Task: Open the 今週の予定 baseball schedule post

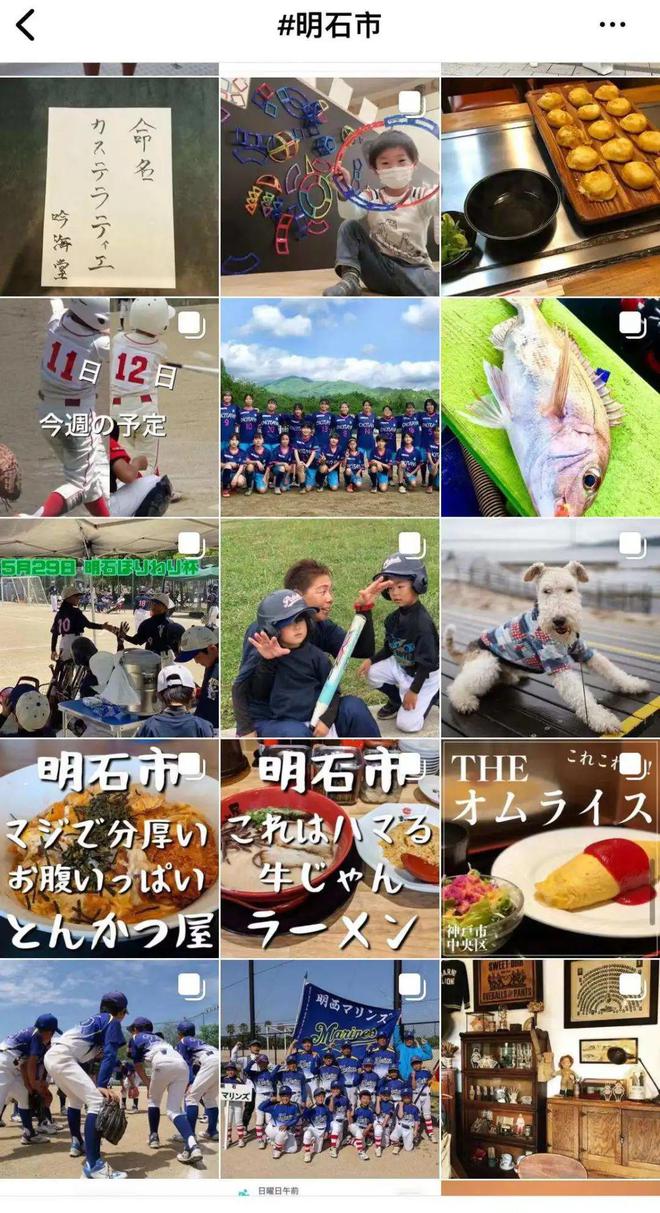Action: click(x=109, y=407)
